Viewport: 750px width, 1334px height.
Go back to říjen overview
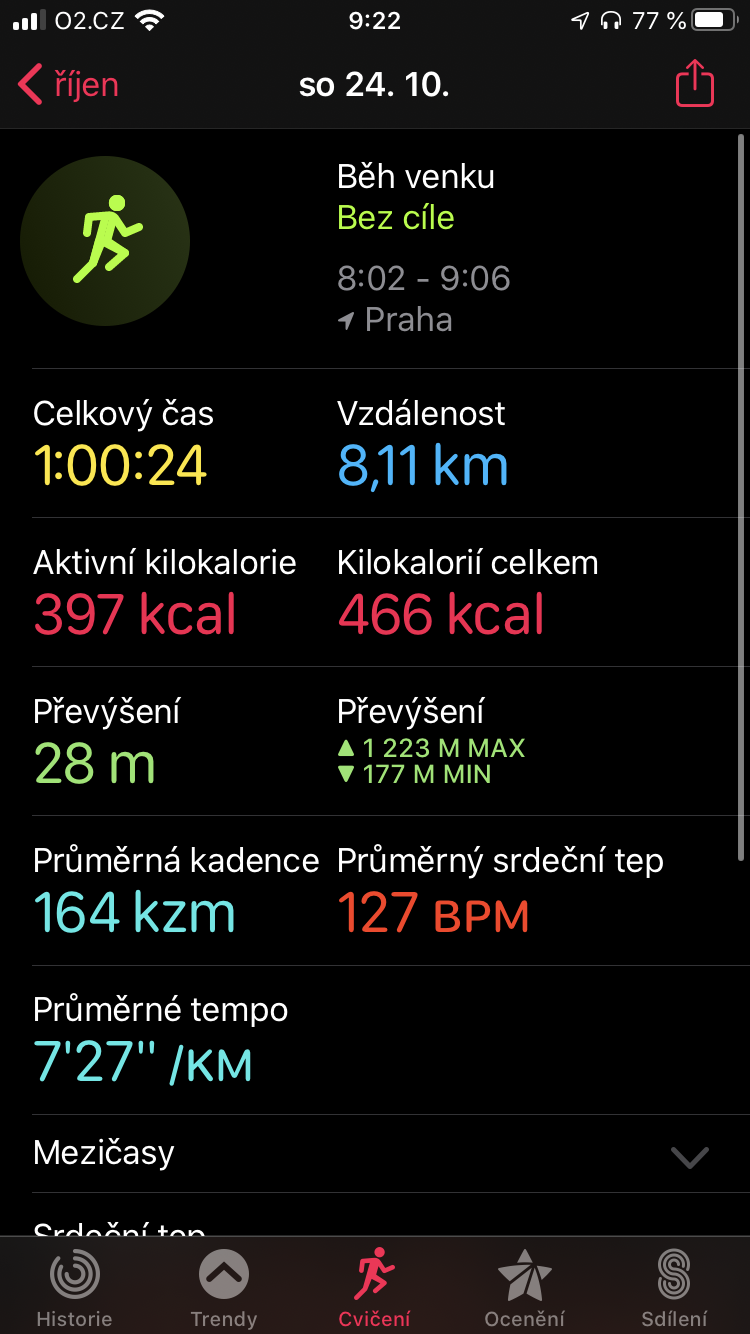tap(68, 84)
